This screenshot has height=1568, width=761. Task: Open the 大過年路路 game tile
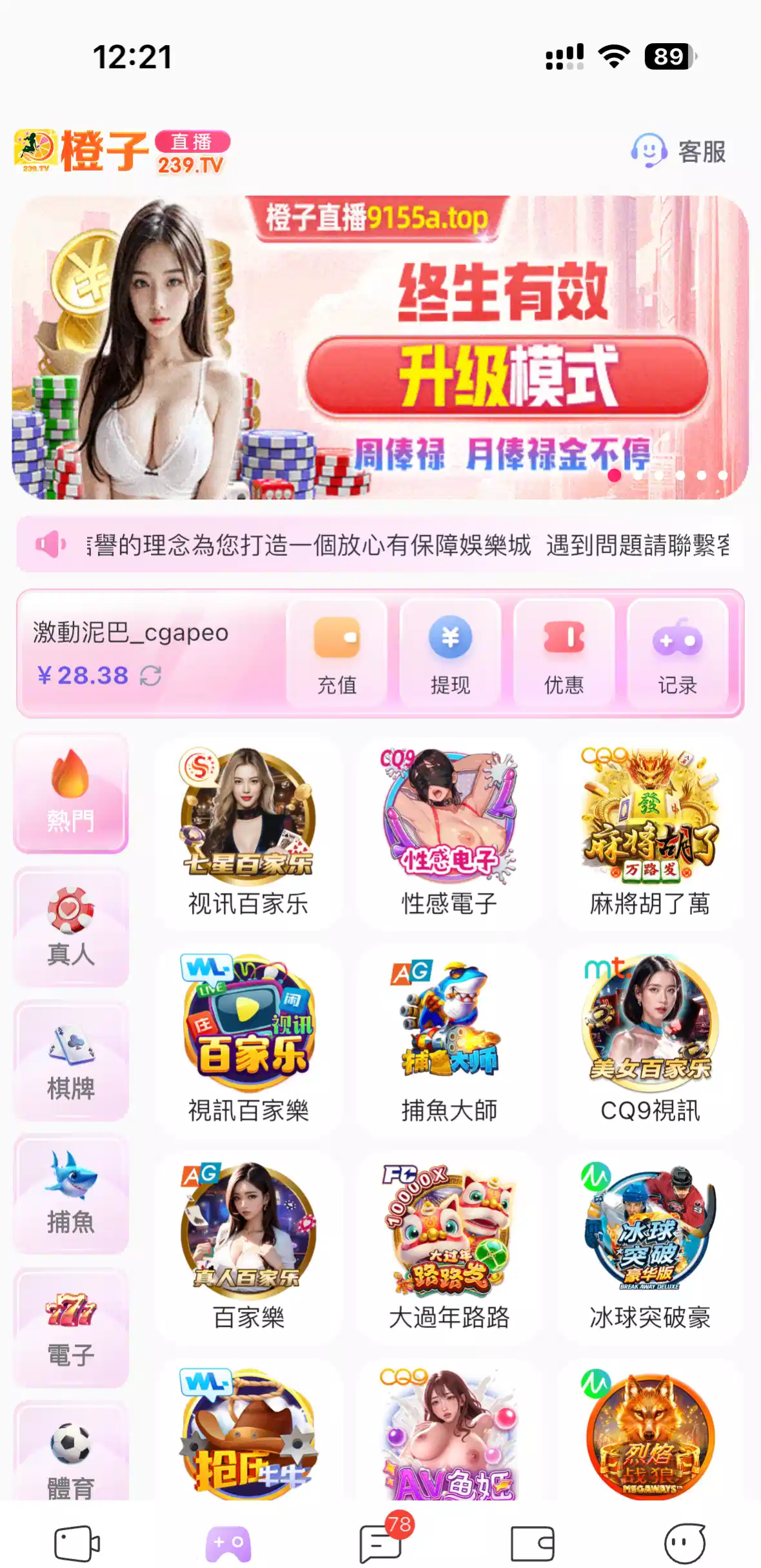[x=450, y=1244]
